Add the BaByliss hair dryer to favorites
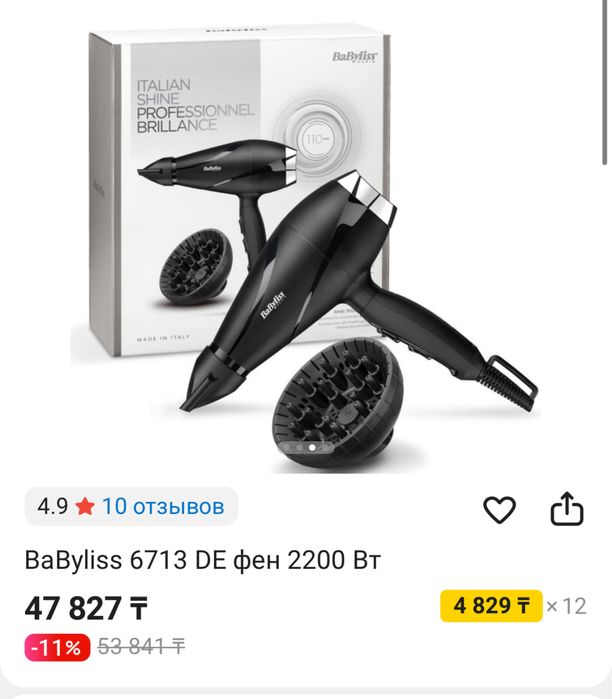The width and height of the screenshot is (612, 699). tap(499, 510)
